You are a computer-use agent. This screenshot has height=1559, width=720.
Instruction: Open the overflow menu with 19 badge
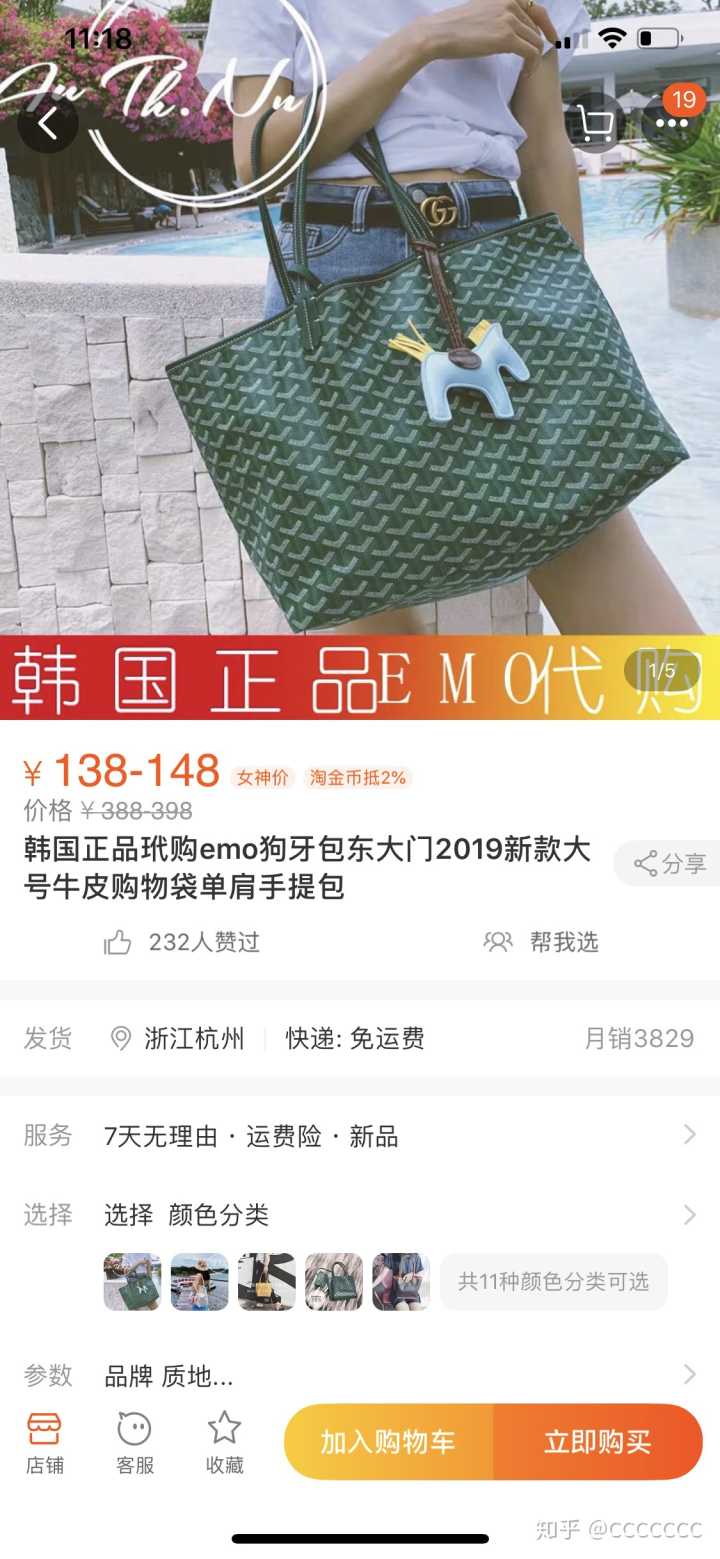pos(672,122)
